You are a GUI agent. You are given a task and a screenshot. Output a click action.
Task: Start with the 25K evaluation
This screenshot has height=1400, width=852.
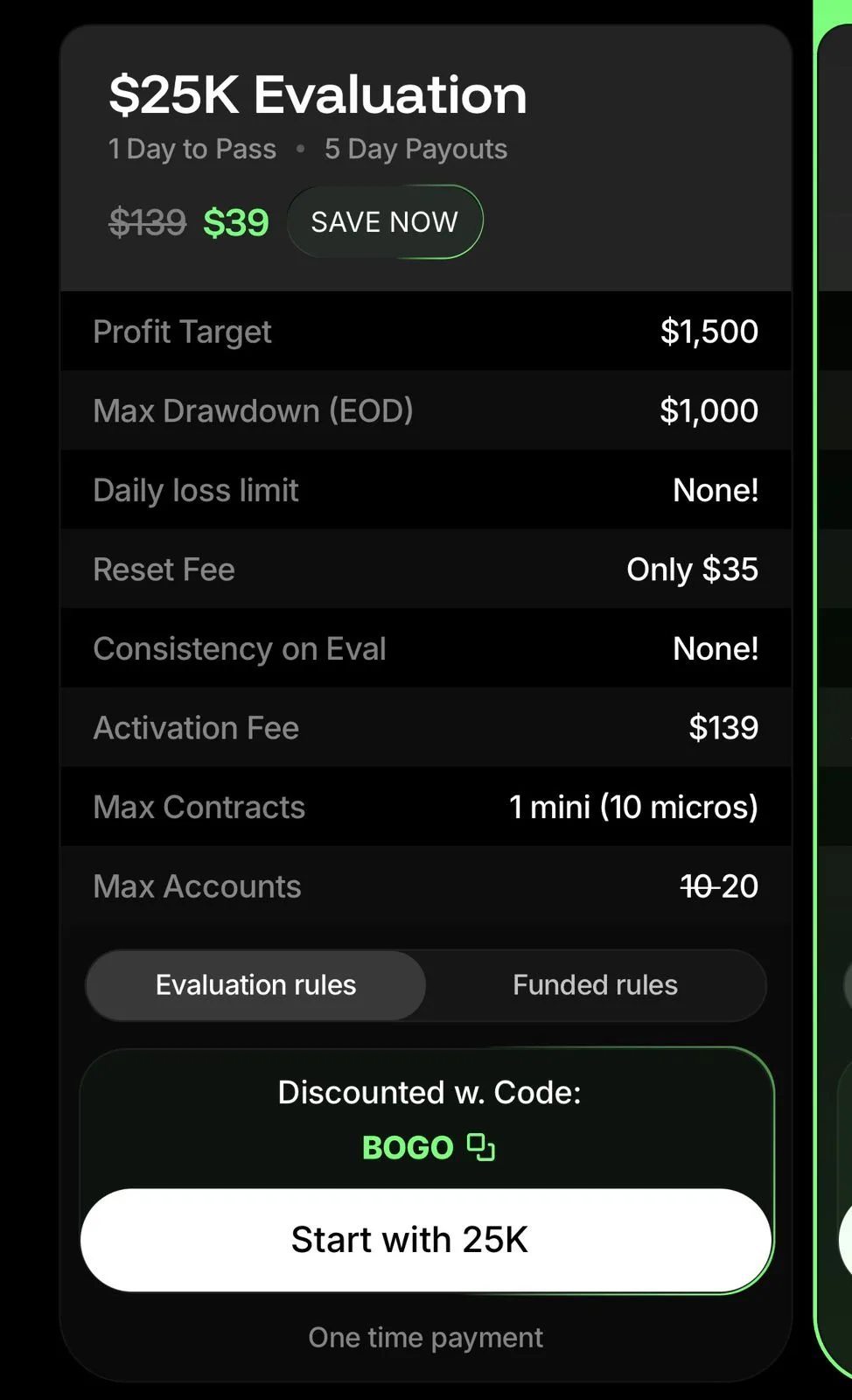tap(426, 1240)
